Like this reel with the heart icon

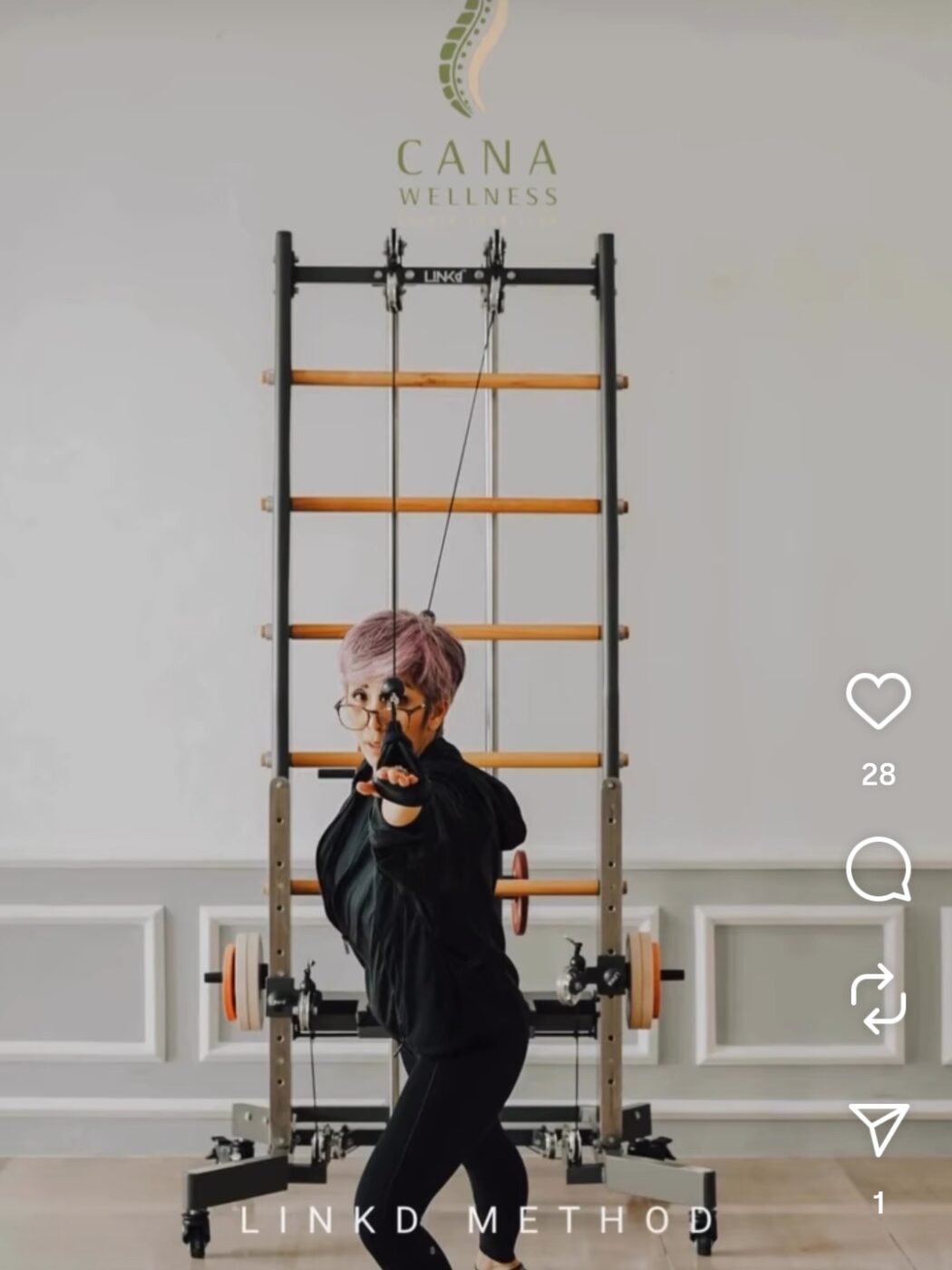(x=878, y=700)
